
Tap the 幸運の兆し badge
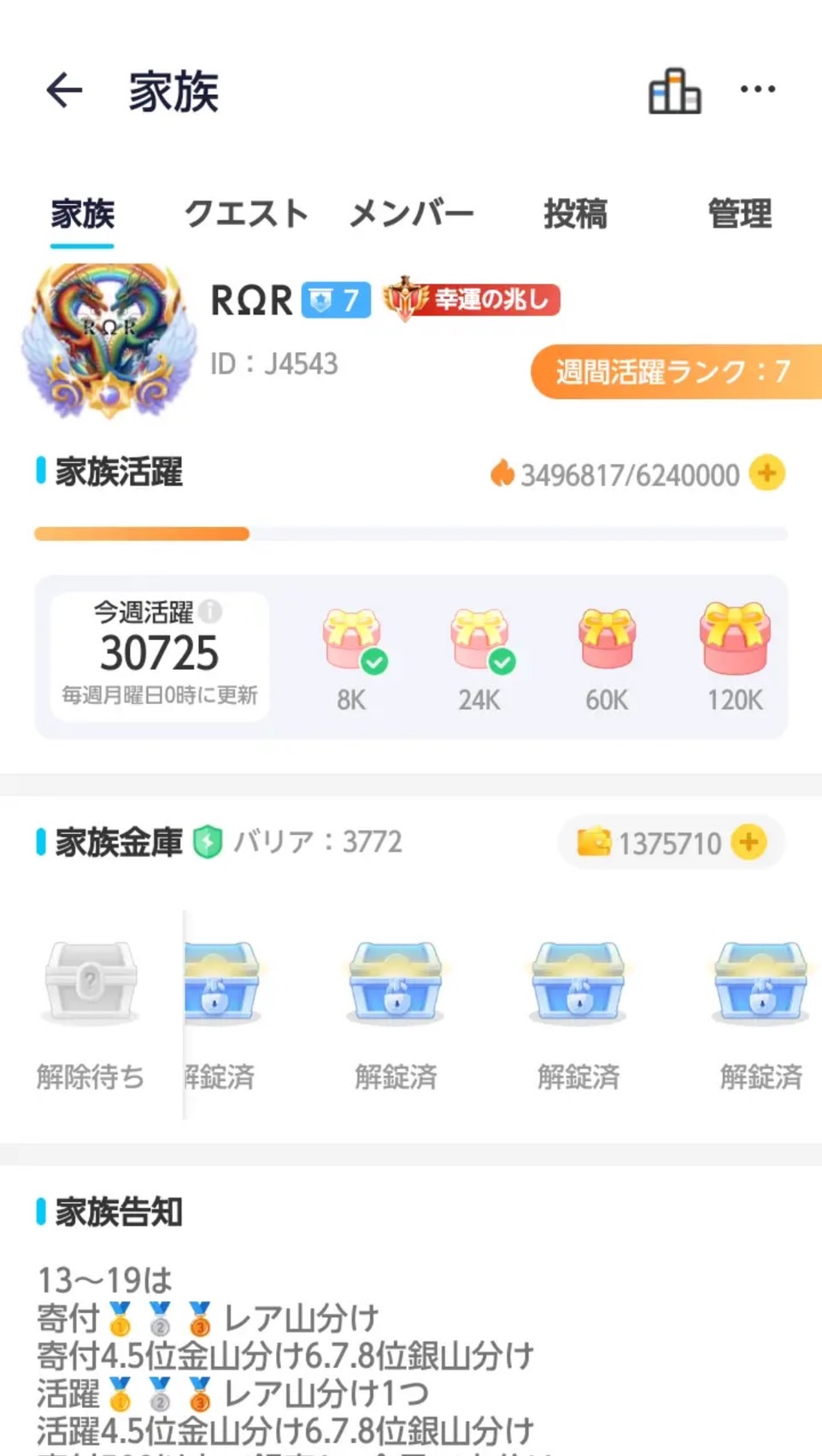click(x=473, y=299)
